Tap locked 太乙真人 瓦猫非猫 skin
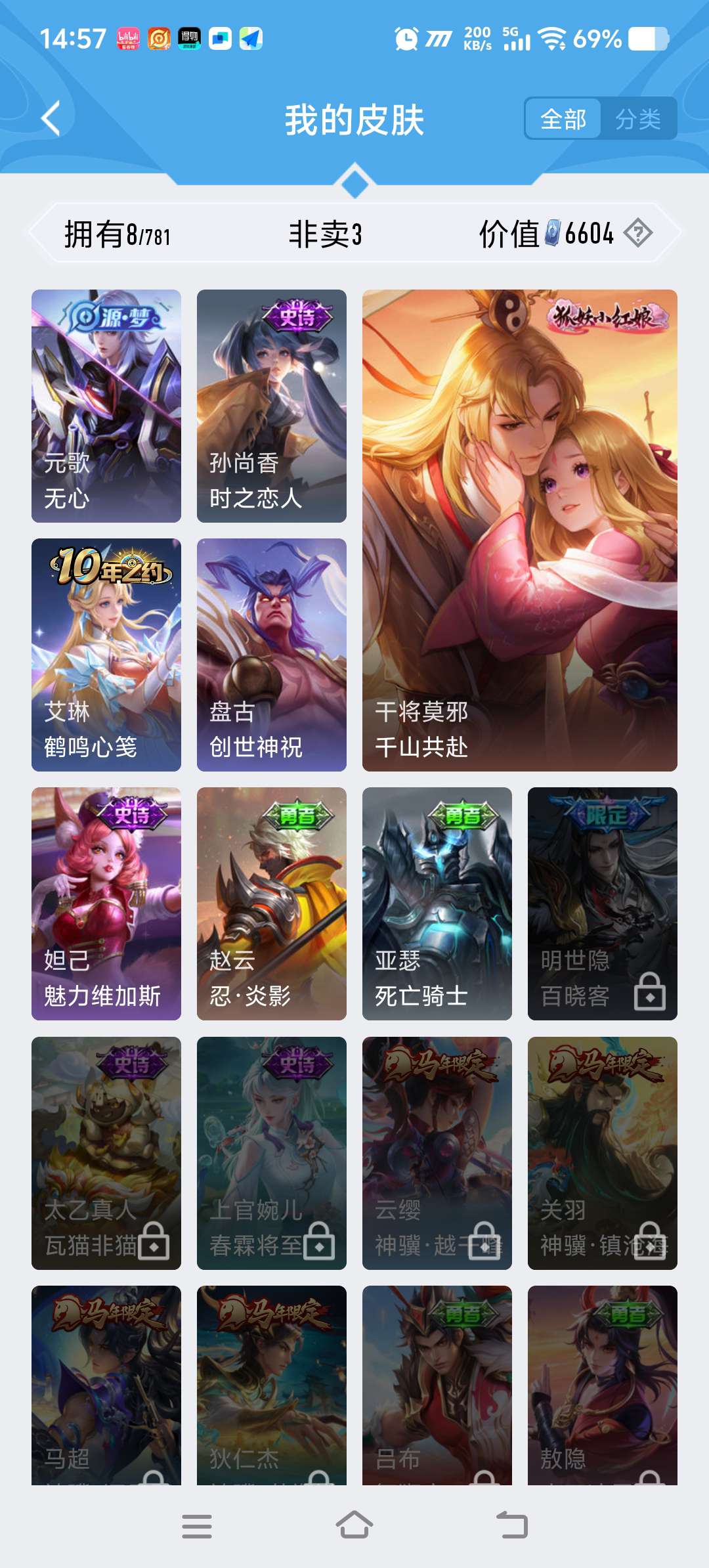The width and height of the screenshot is (709, 1568). coord(106,1153)
